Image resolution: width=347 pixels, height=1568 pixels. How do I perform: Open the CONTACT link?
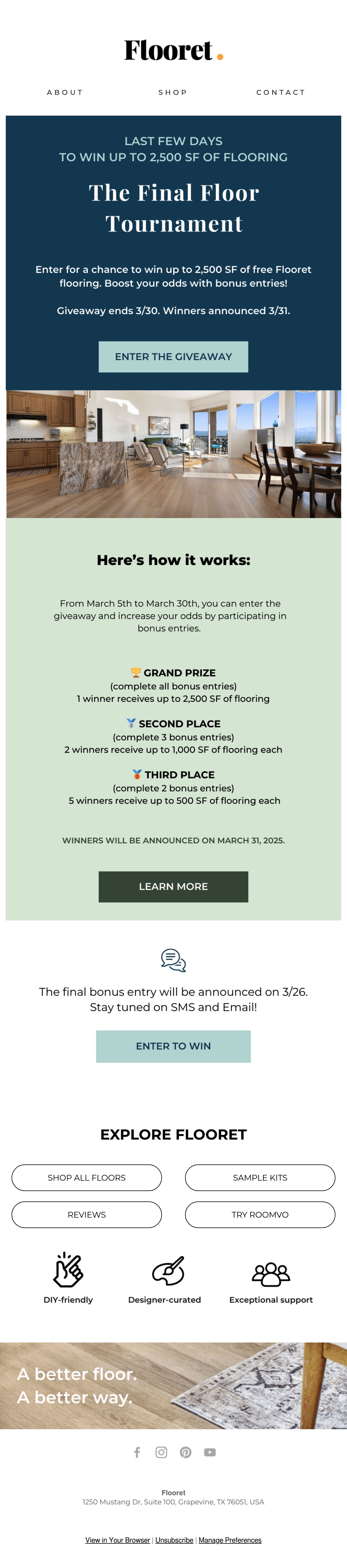point(281,93)
